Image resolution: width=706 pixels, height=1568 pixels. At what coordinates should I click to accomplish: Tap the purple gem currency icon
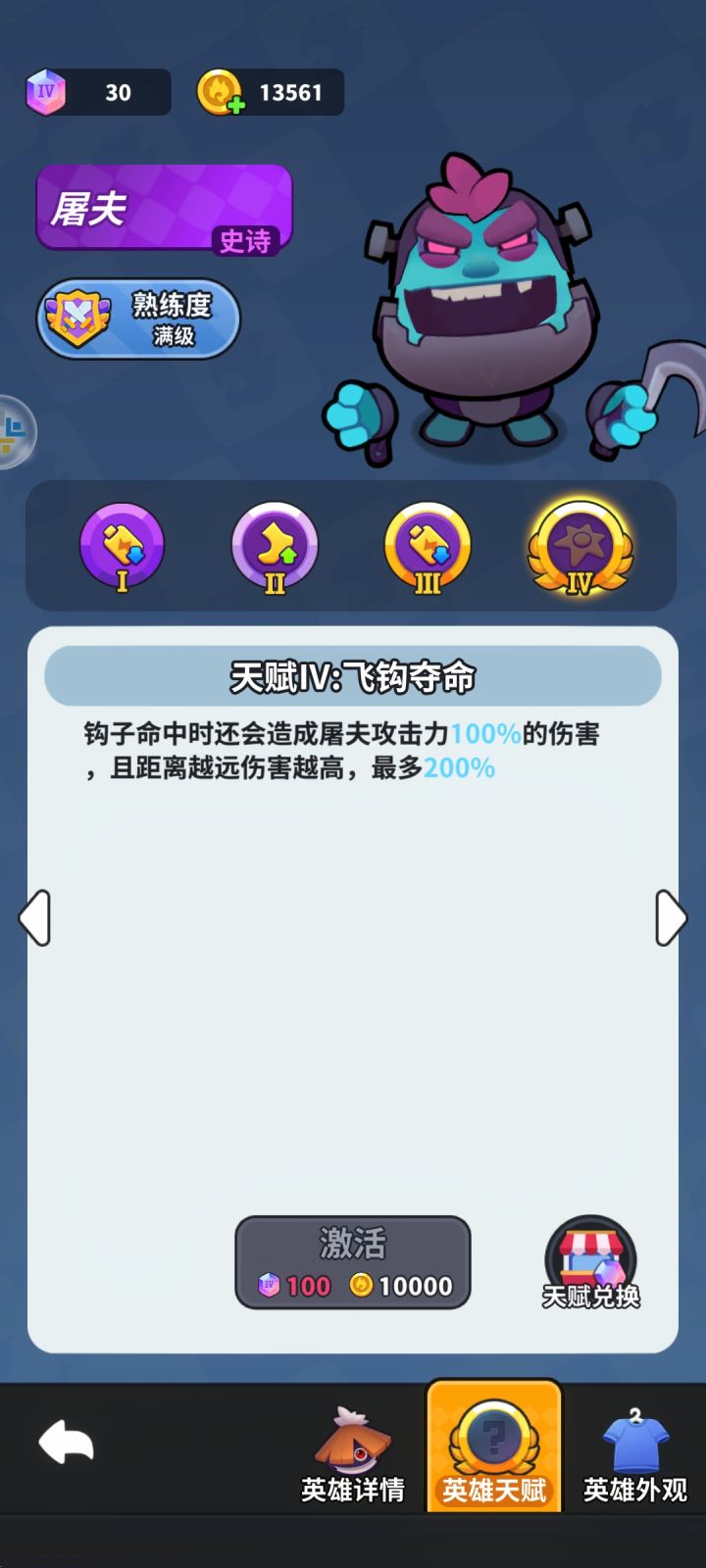click(49, 92)
